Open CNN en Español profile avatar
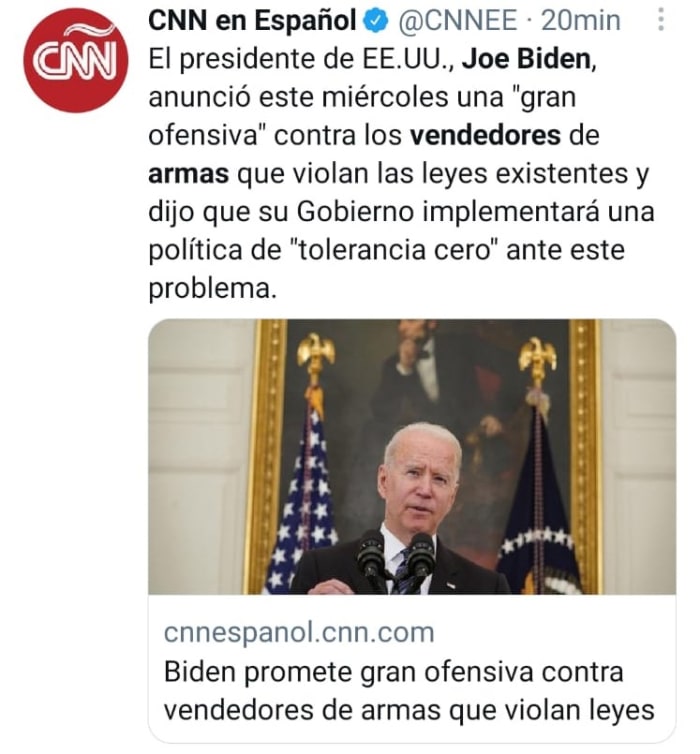The height and width of the screenshot is (754, 700). [75, 60]
